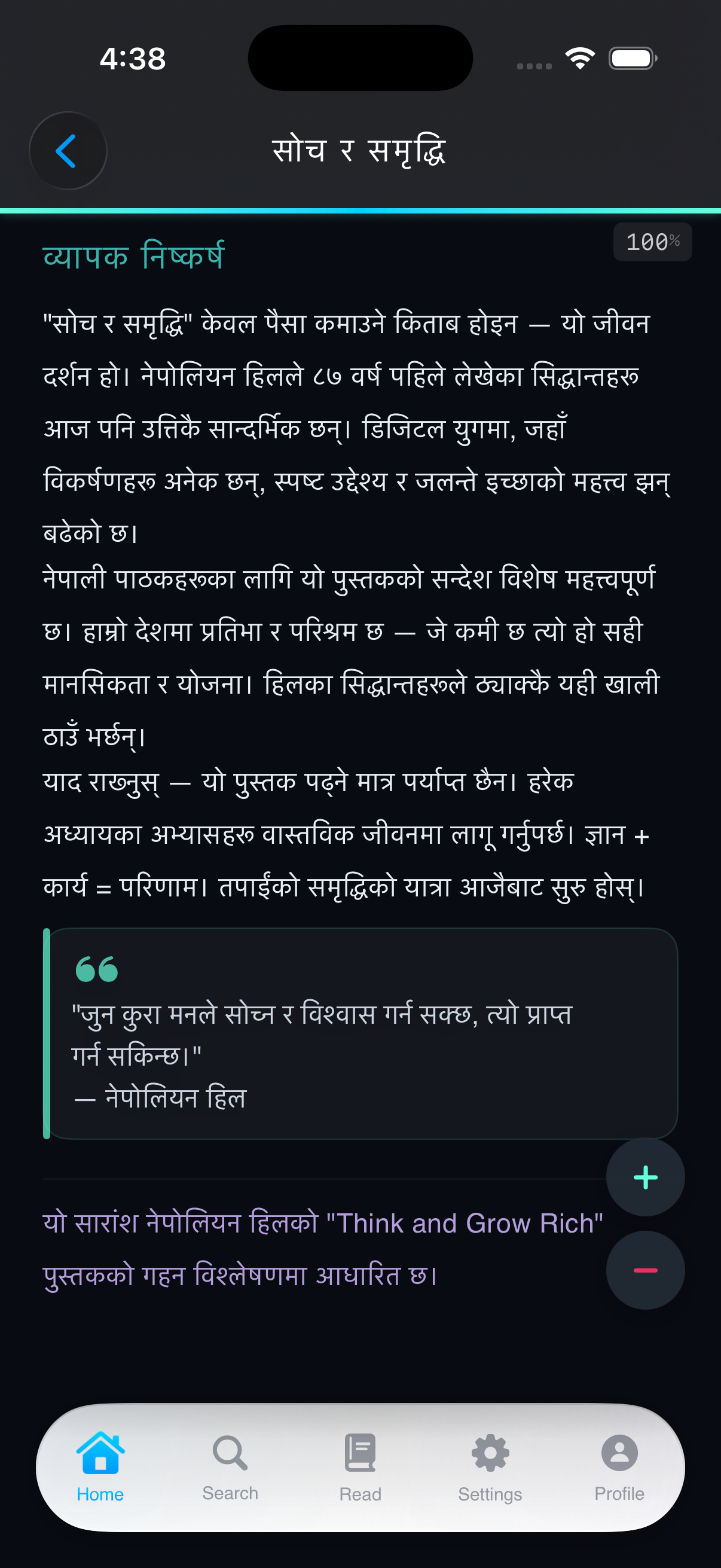Switch to the Home tab
This screenshot has width=721, height=1568.
point(100,1468)
